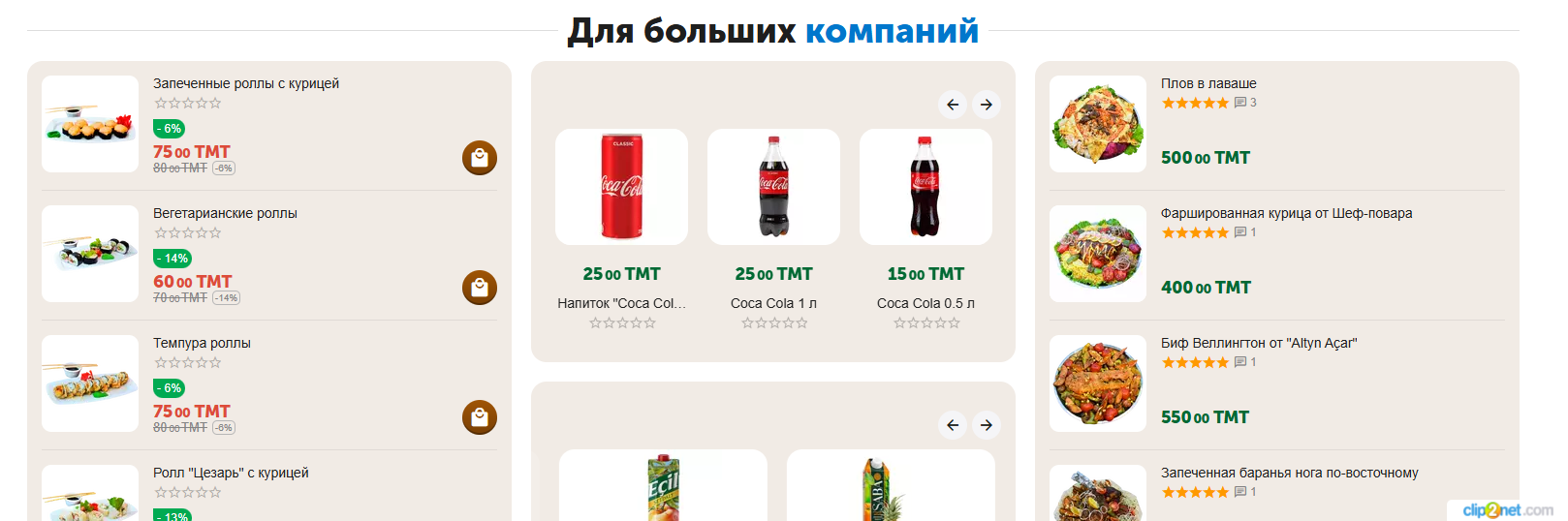Show previous drinks in Coca Cola carousel

click(953, 105)
